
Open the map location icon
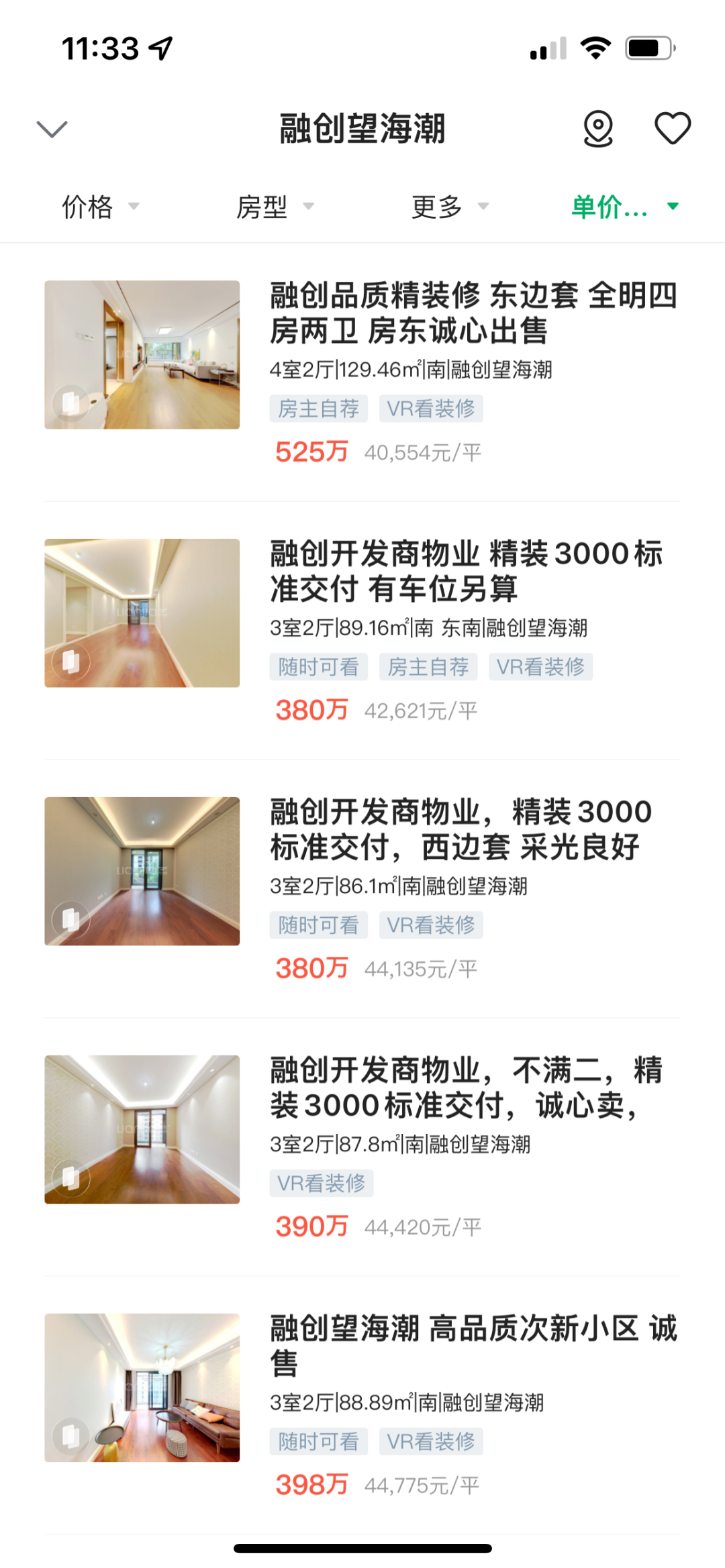[597, 128]
